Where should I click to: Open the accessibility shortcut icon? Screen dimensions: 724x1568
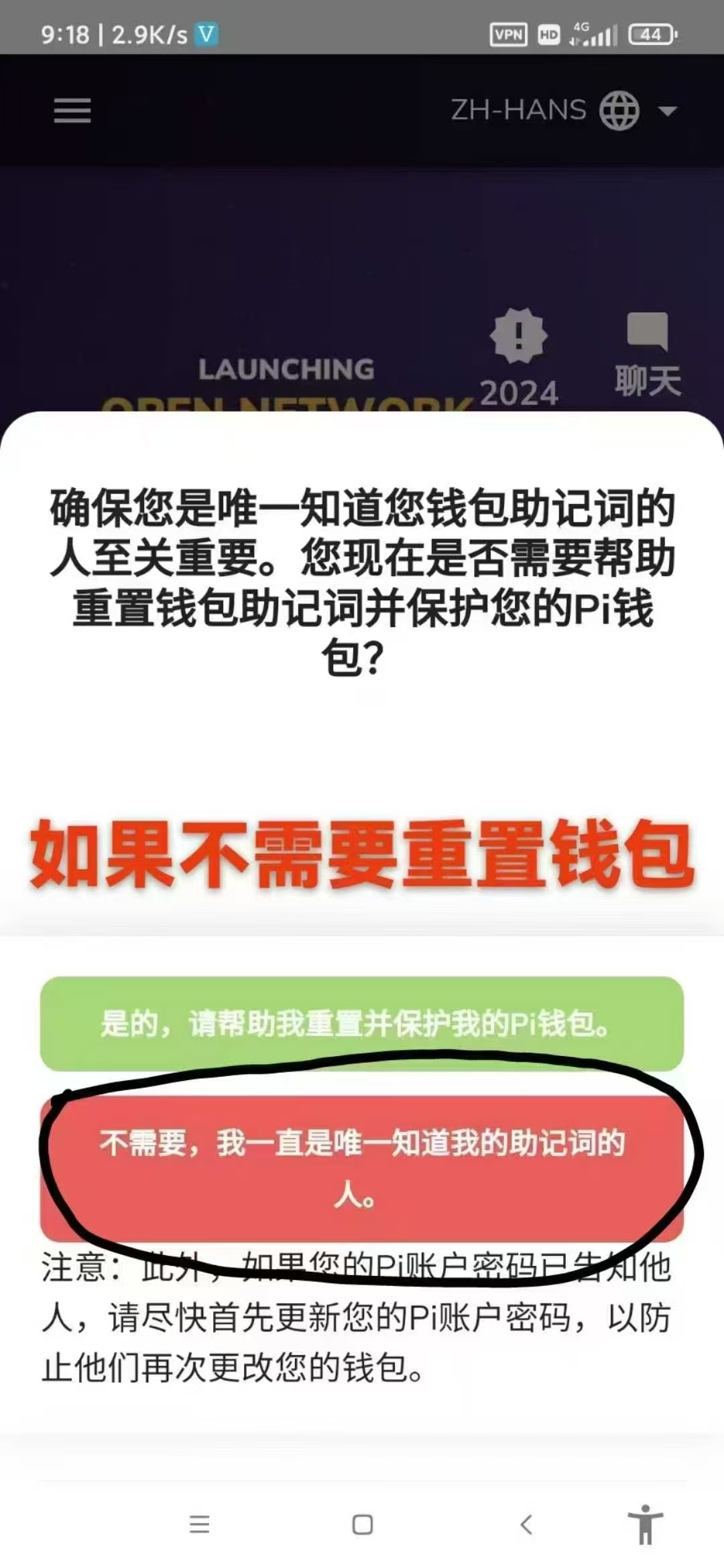645,1524
